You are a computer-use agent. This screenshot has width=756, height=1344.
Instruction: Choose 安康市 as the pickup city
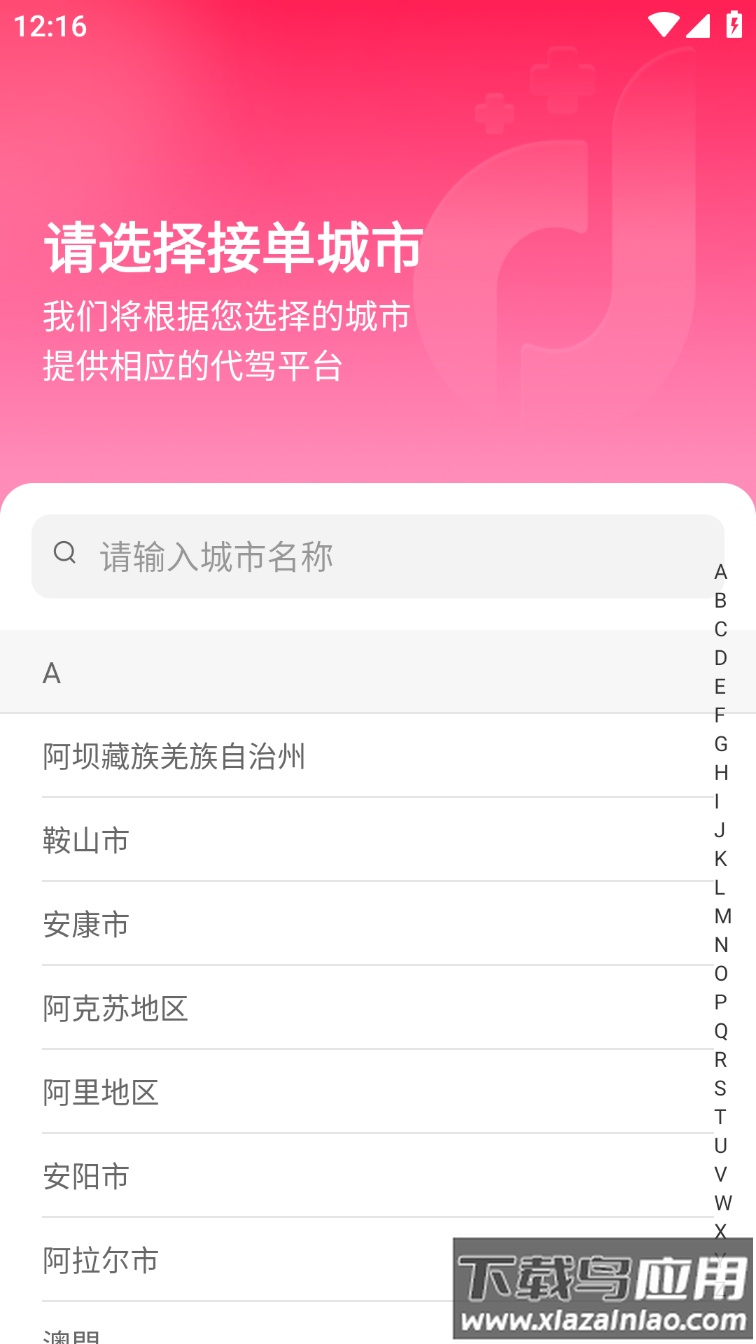[85, 925]
